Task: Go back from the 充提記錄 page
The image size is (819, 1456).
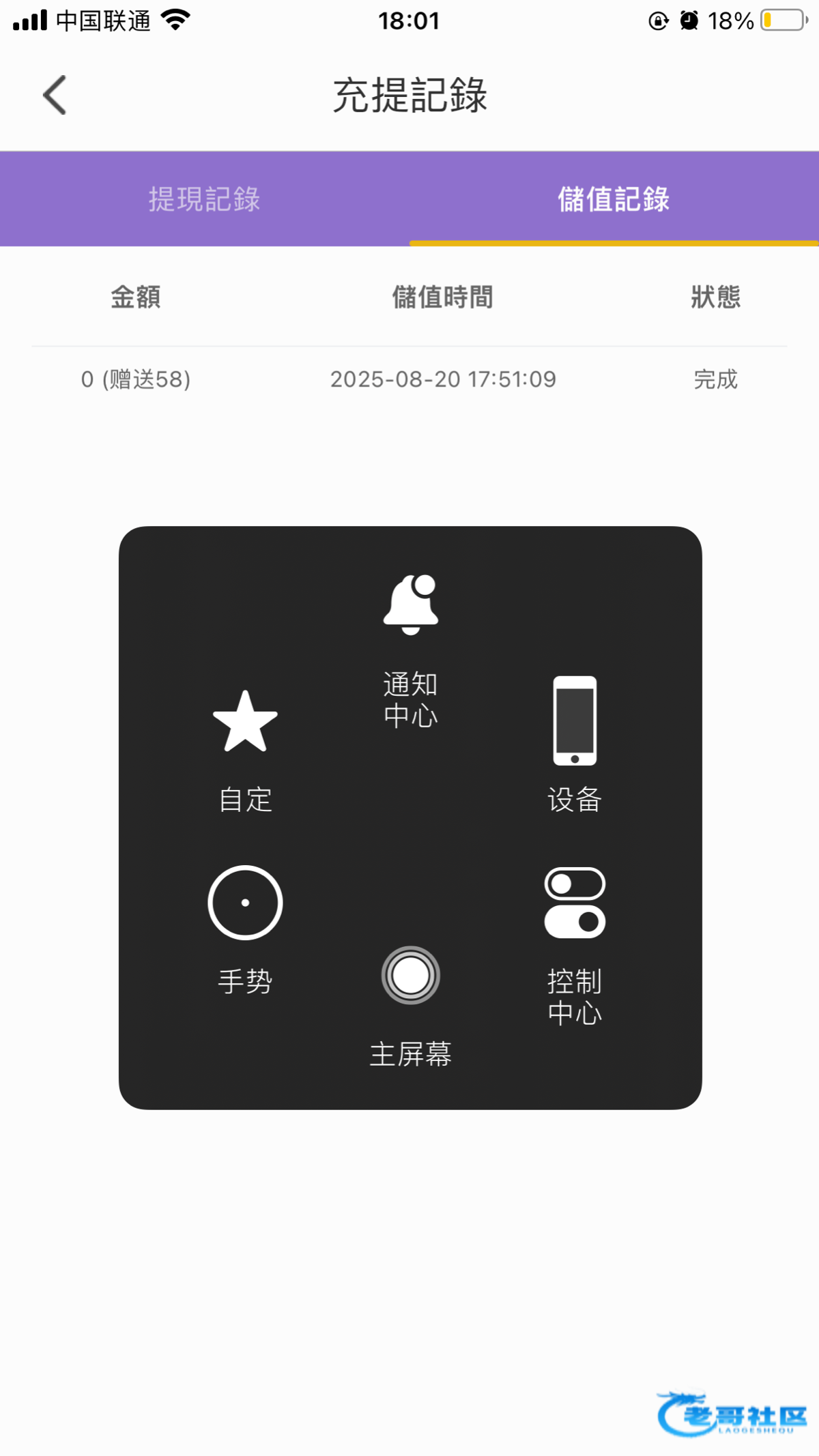Action: [55, 96]
